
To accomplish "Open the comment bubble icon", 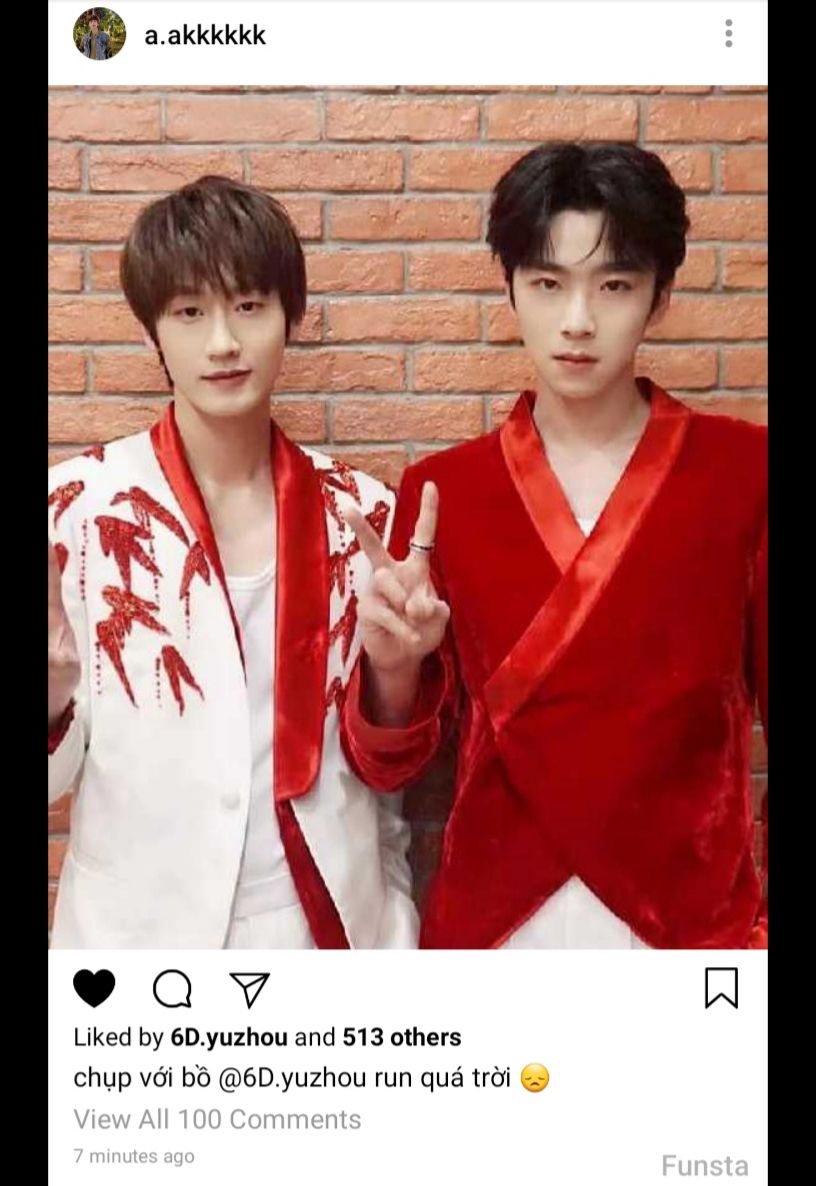I will pyautogui.click(x=172, y=989).
